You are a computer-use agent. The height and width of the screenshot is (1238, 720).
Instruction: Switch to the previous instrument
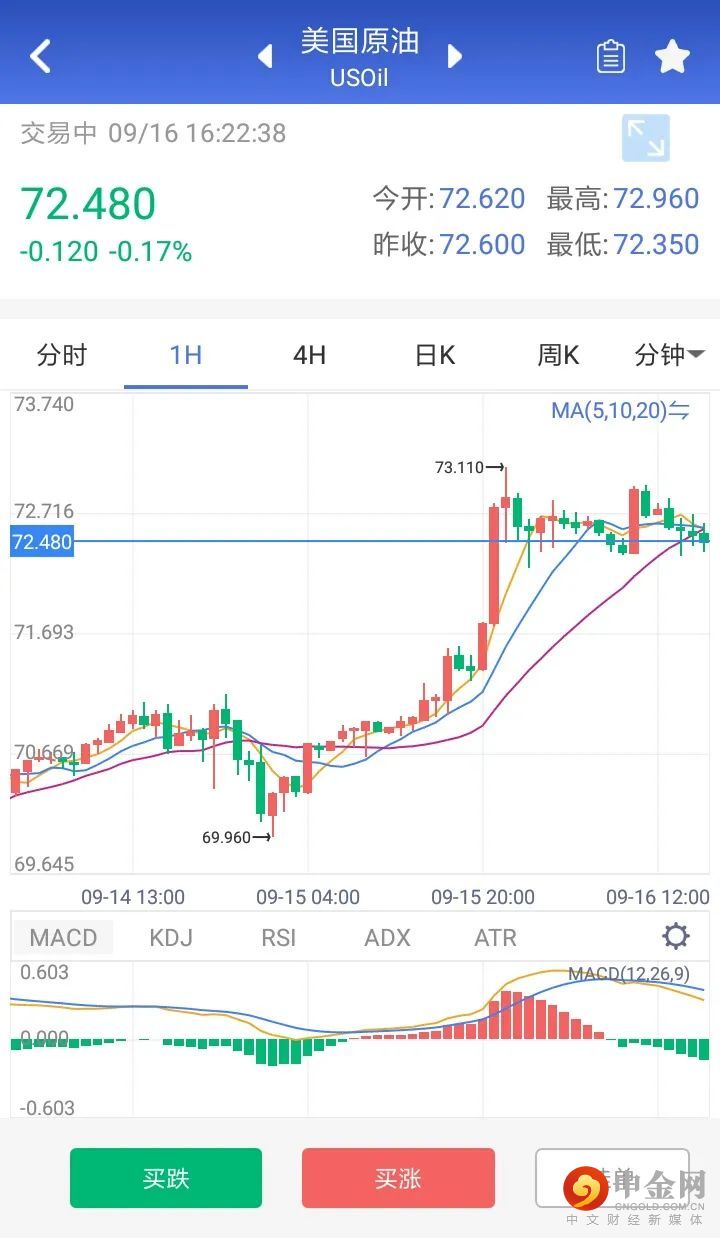265,56
